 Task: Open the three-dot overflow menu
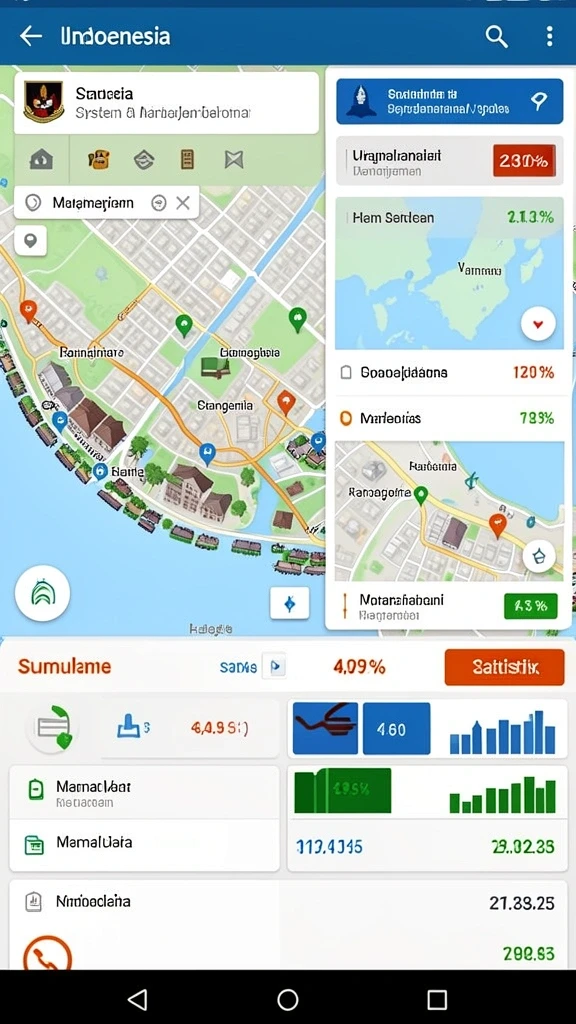(x=549, y=36)
